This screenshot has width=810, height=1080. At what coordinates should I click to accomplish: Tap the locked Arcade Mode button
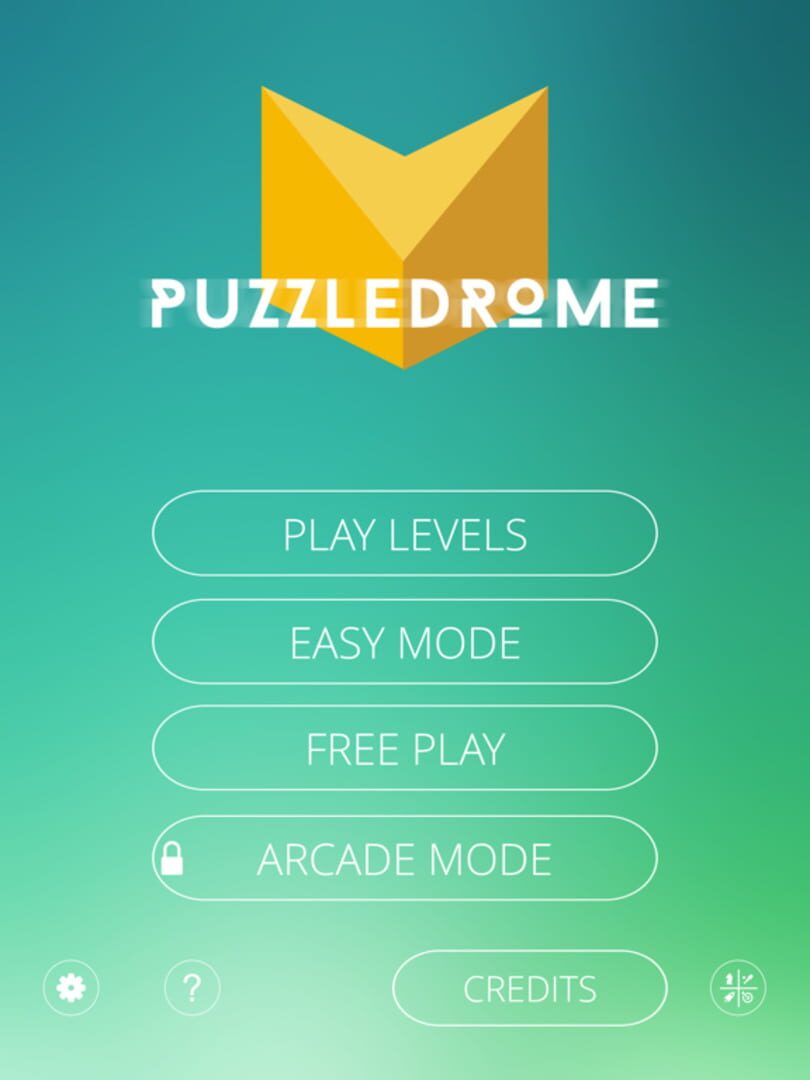click(x=404, y=859)
